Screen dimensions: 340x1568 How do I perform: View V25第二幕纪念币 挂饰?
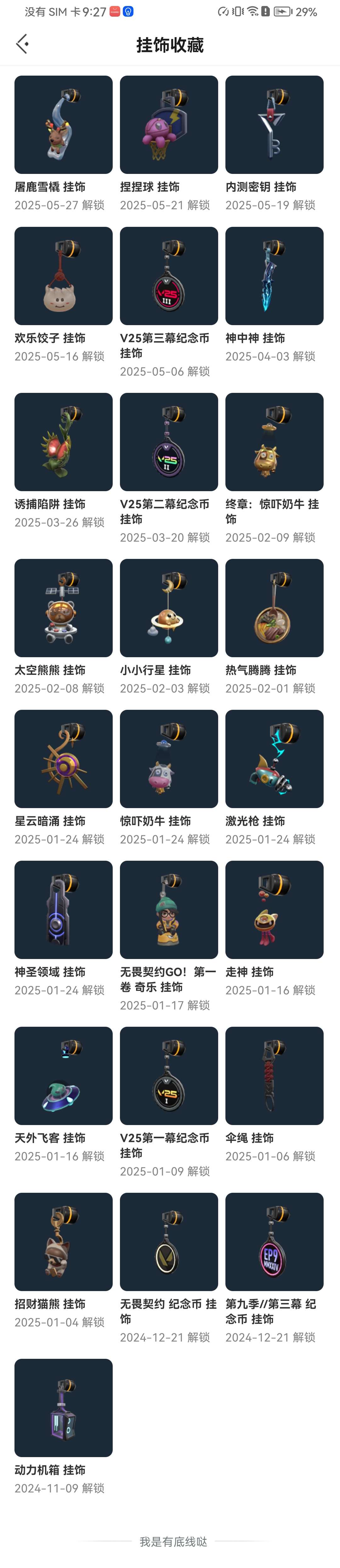click(x=168, y=442)
